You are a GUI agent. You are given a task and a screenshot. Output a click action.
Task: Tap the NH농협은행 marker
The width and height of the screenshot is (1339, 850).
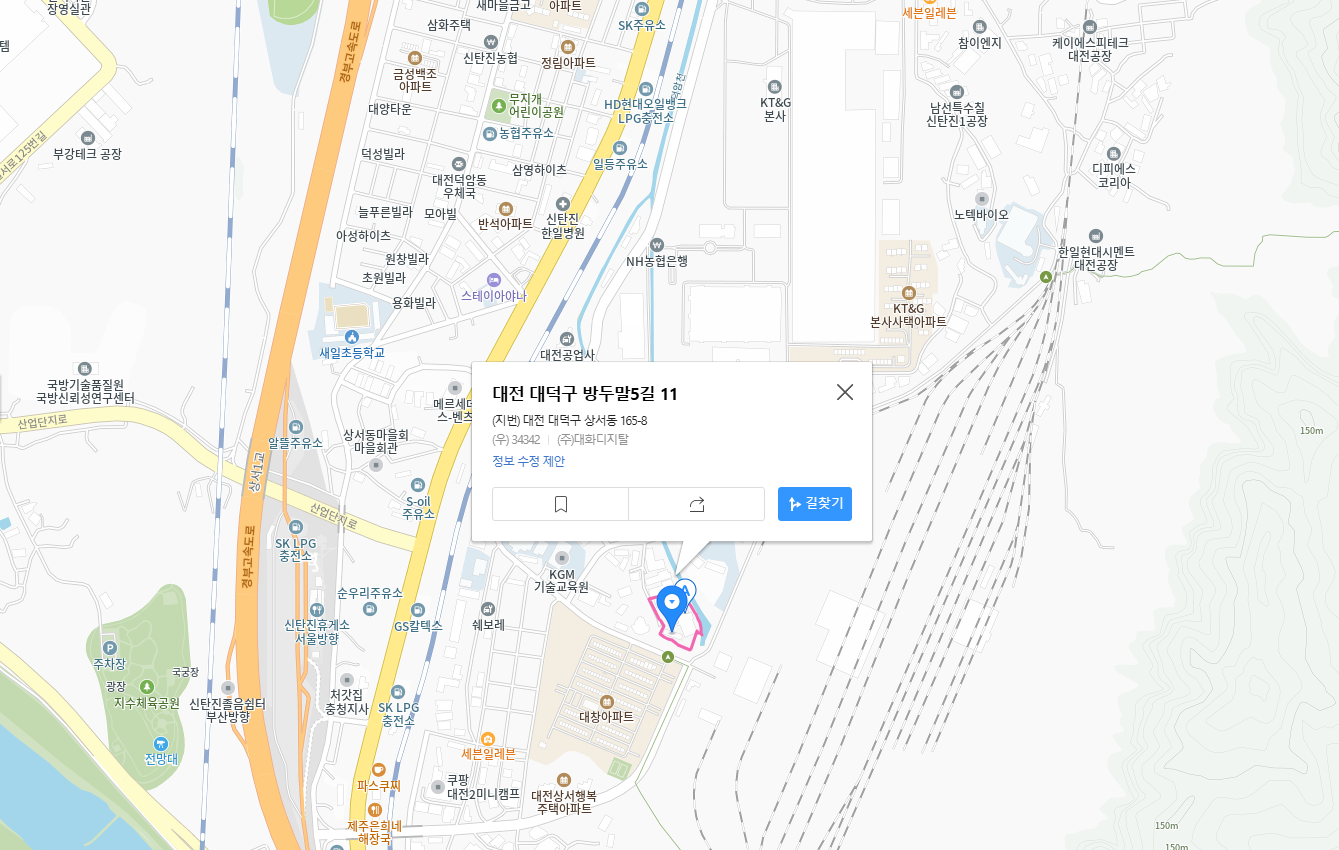pyautogui.click(x=657, y=245)
